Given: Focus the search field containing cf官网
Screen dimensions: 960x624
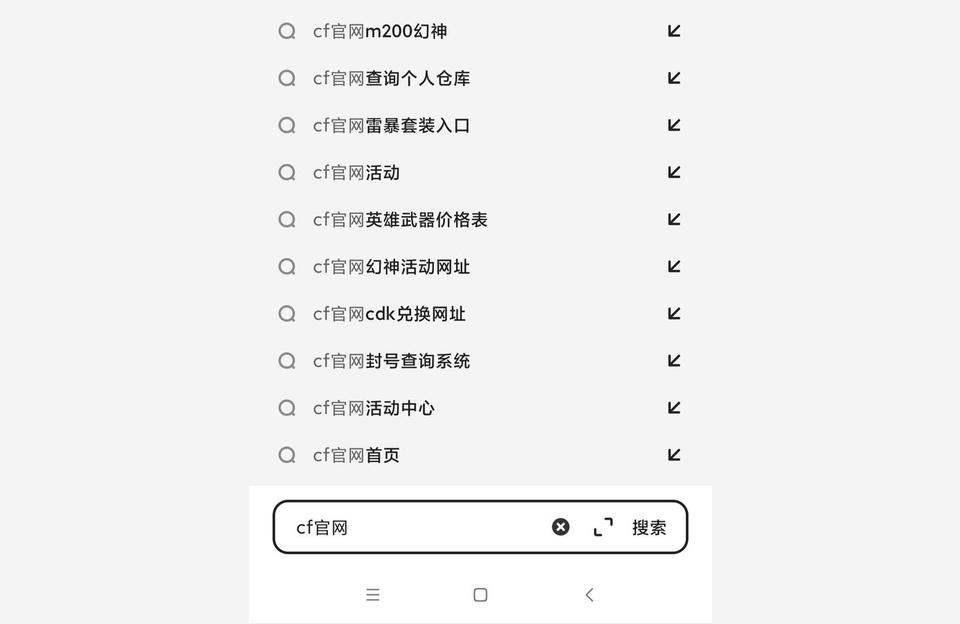Looking at the screenshot, I should coord(420,527).
